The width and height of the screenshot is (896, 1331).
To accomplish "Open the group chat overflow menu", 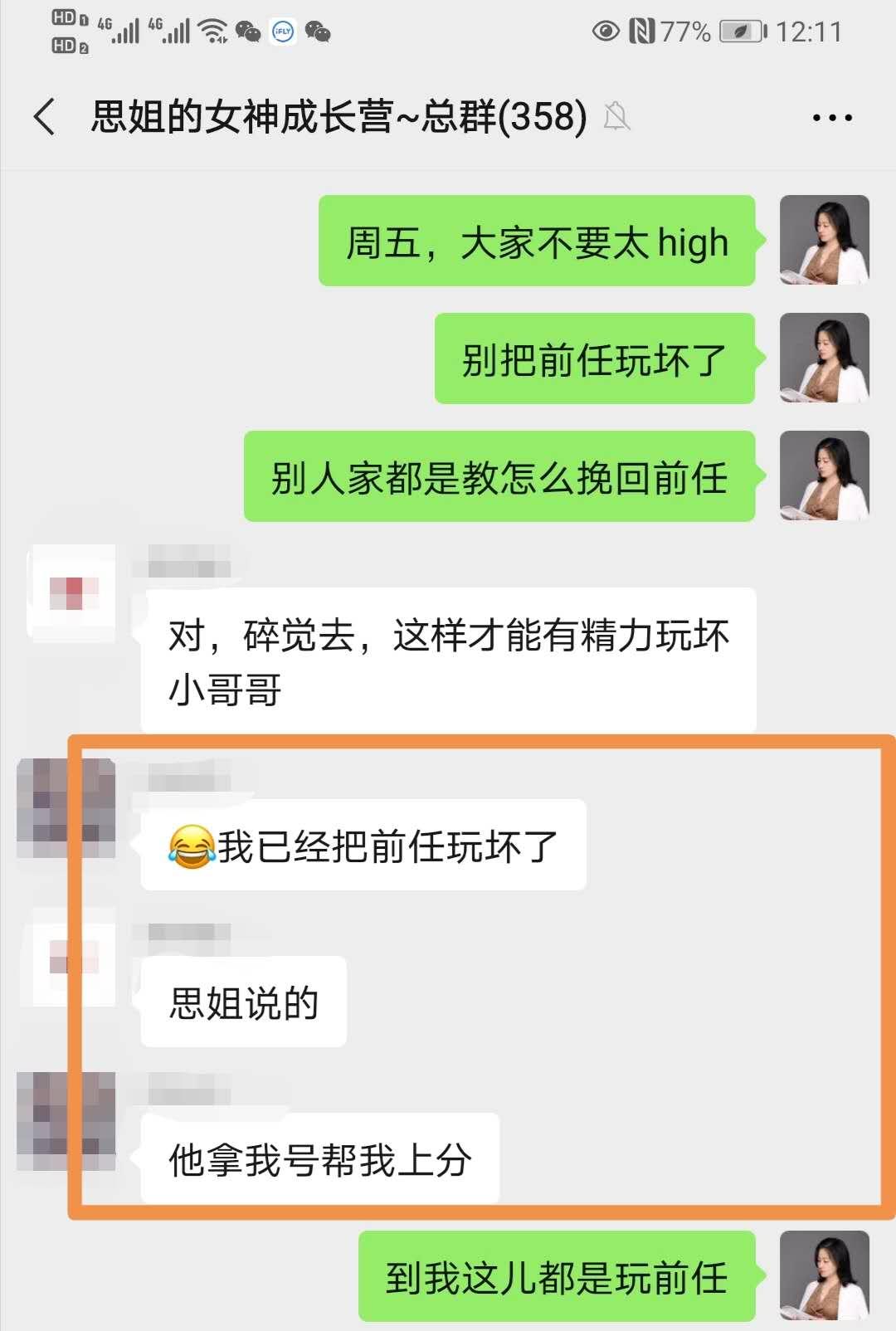I will tap(831, 118).
